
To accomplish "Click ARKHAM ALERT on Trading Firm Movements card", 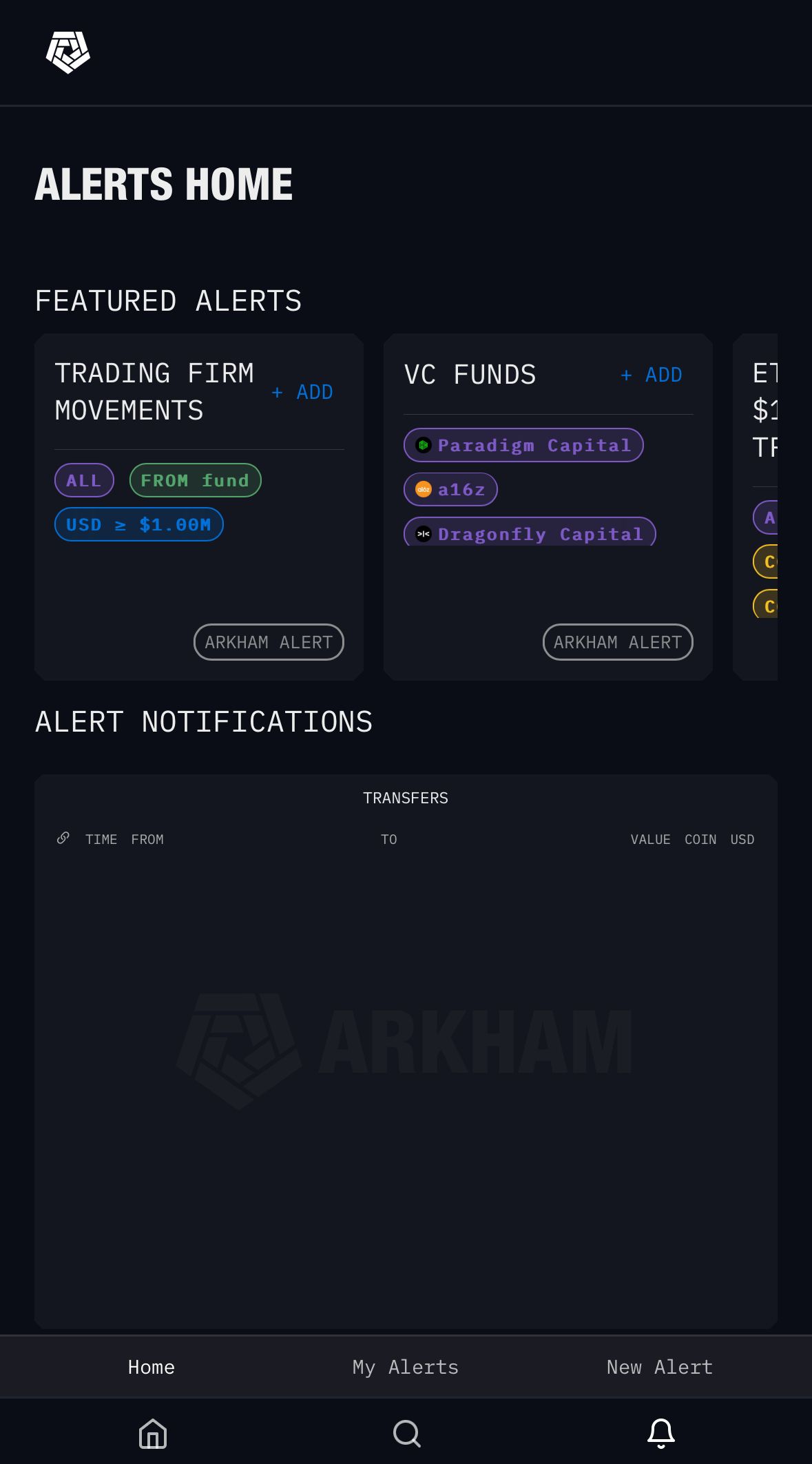I will coord(268,641).
